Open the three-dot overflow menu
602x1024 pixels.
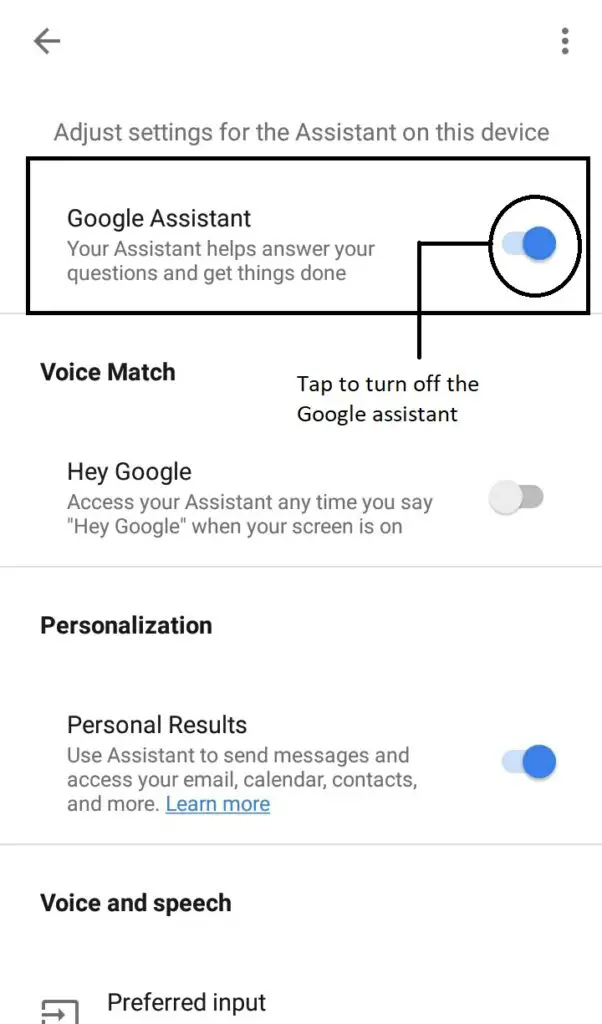click(x=565, y=41)
